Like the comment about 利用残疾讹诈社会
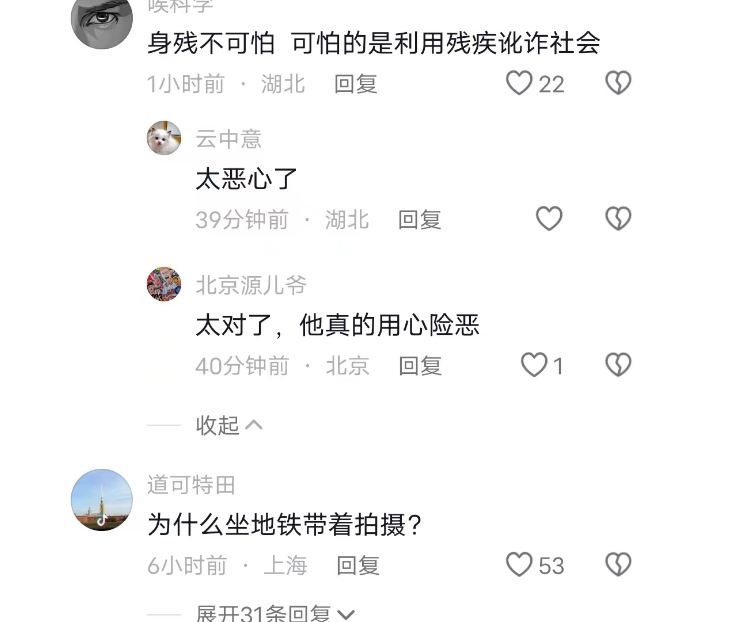Viewport: 735px width, 622px height. point(519,83)
